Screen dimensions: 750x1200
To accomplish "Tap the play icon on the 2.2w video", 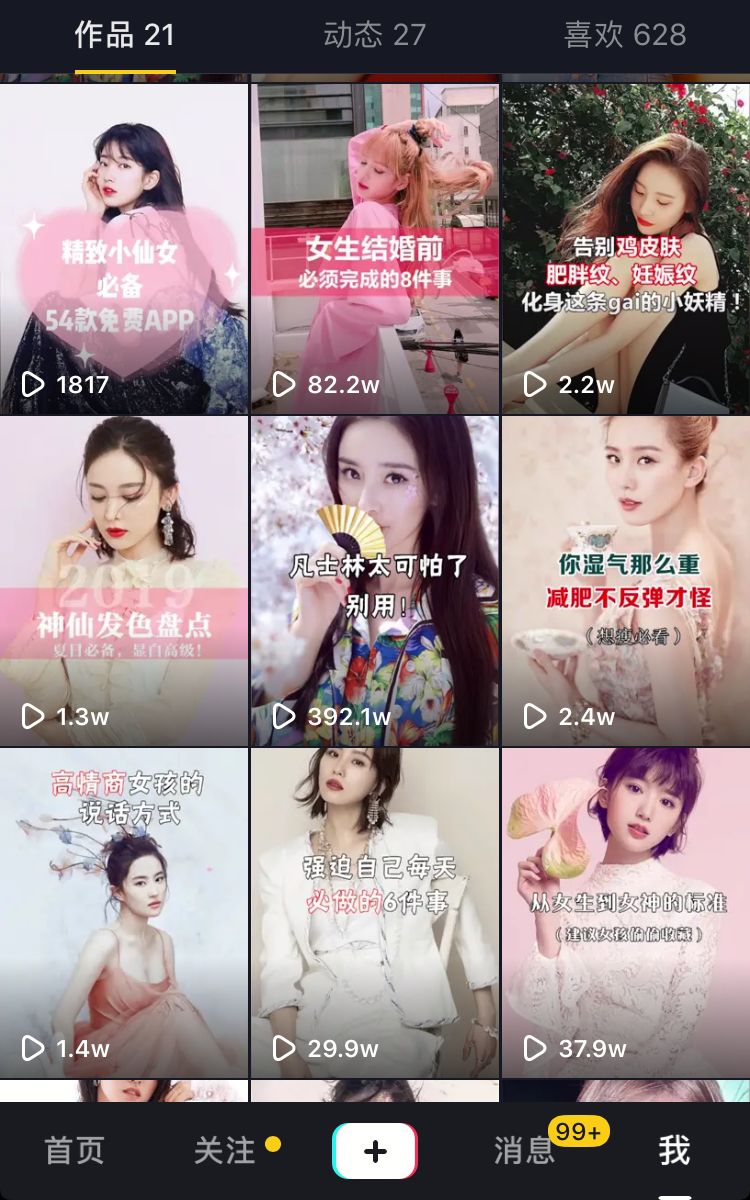I will [x=533, y=383].
